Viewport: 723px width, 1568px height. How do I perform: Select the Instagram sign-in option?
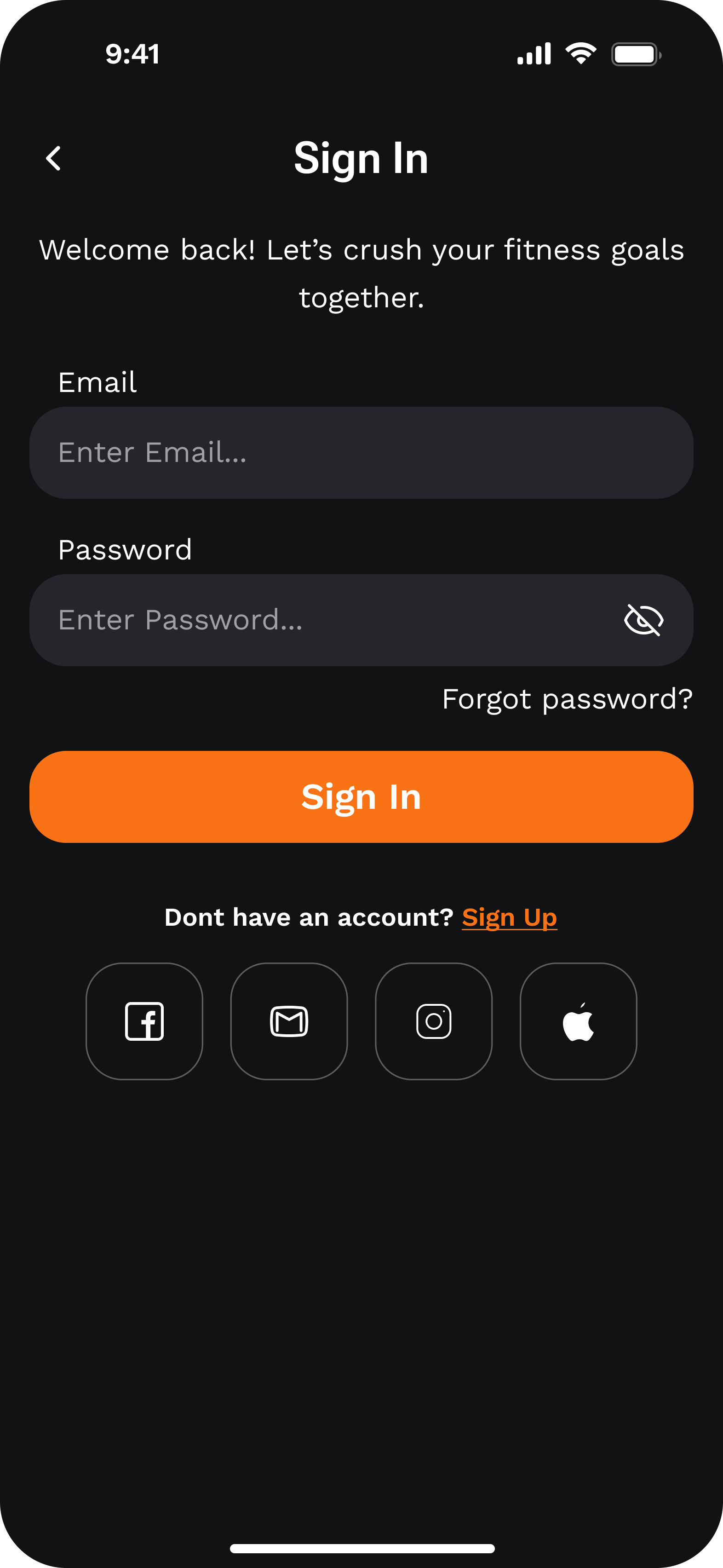(x=433, y=1021)
